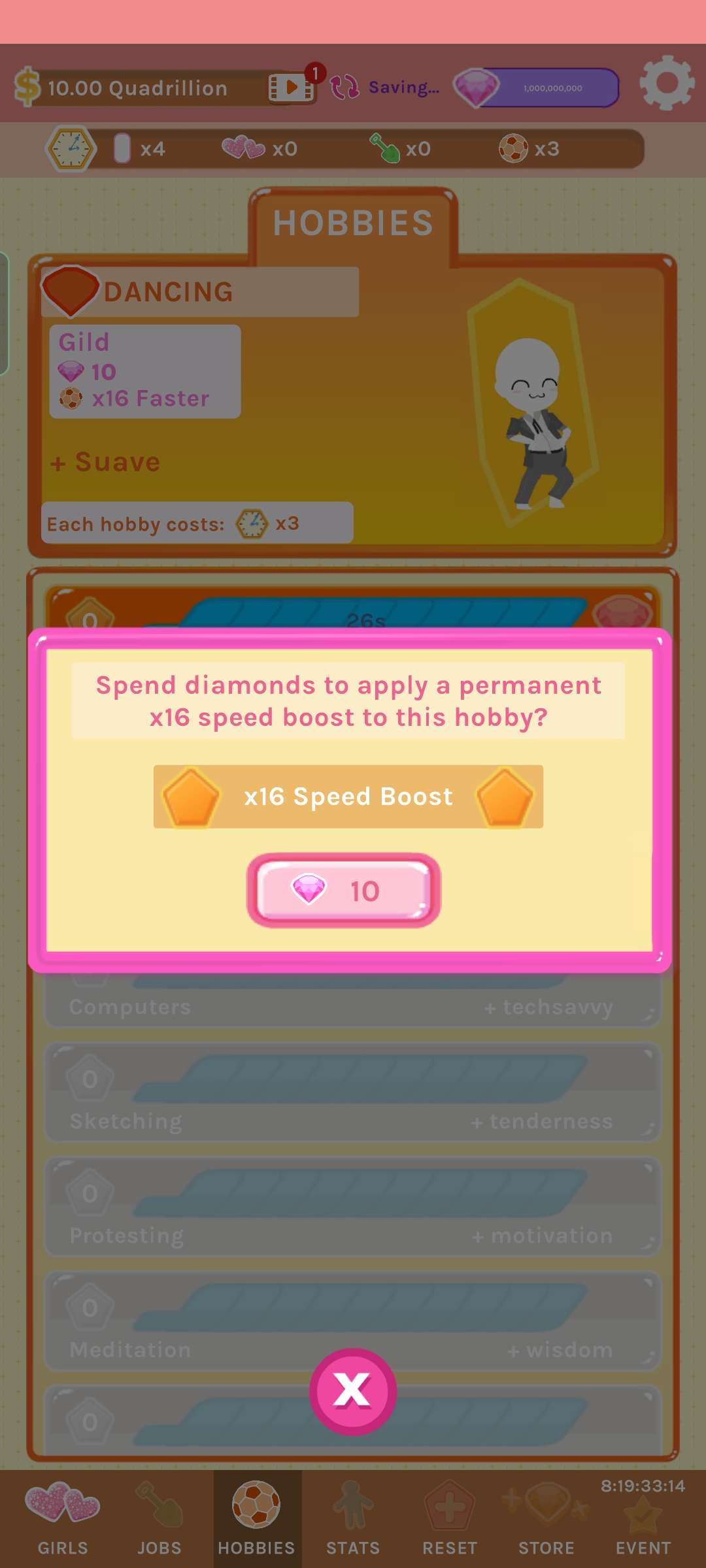This screenshot has height=1568, width=706.
Task: Switch to the Jobs tab
Action: (159, 1517)
